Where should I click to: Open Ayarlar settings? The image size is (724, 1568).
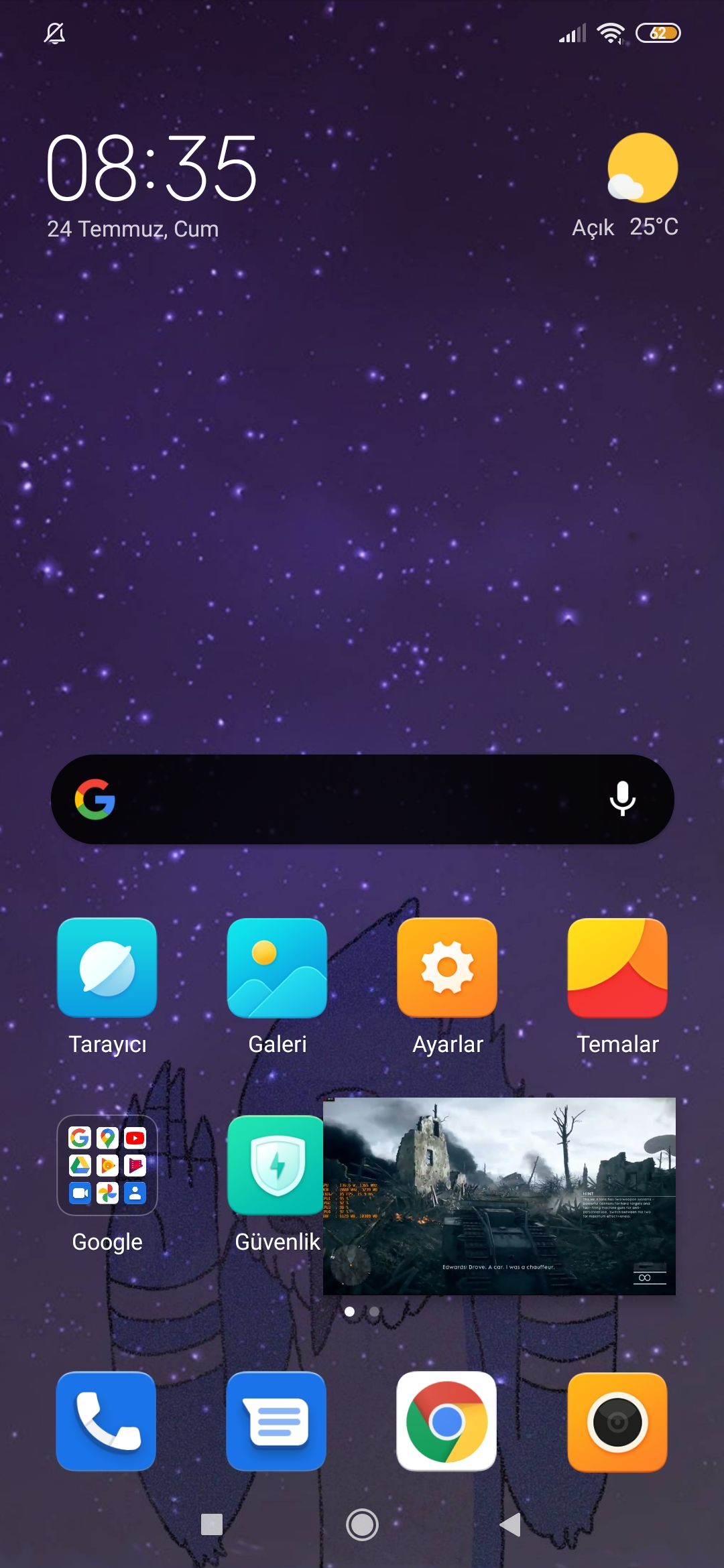click(x=447, y=968)
